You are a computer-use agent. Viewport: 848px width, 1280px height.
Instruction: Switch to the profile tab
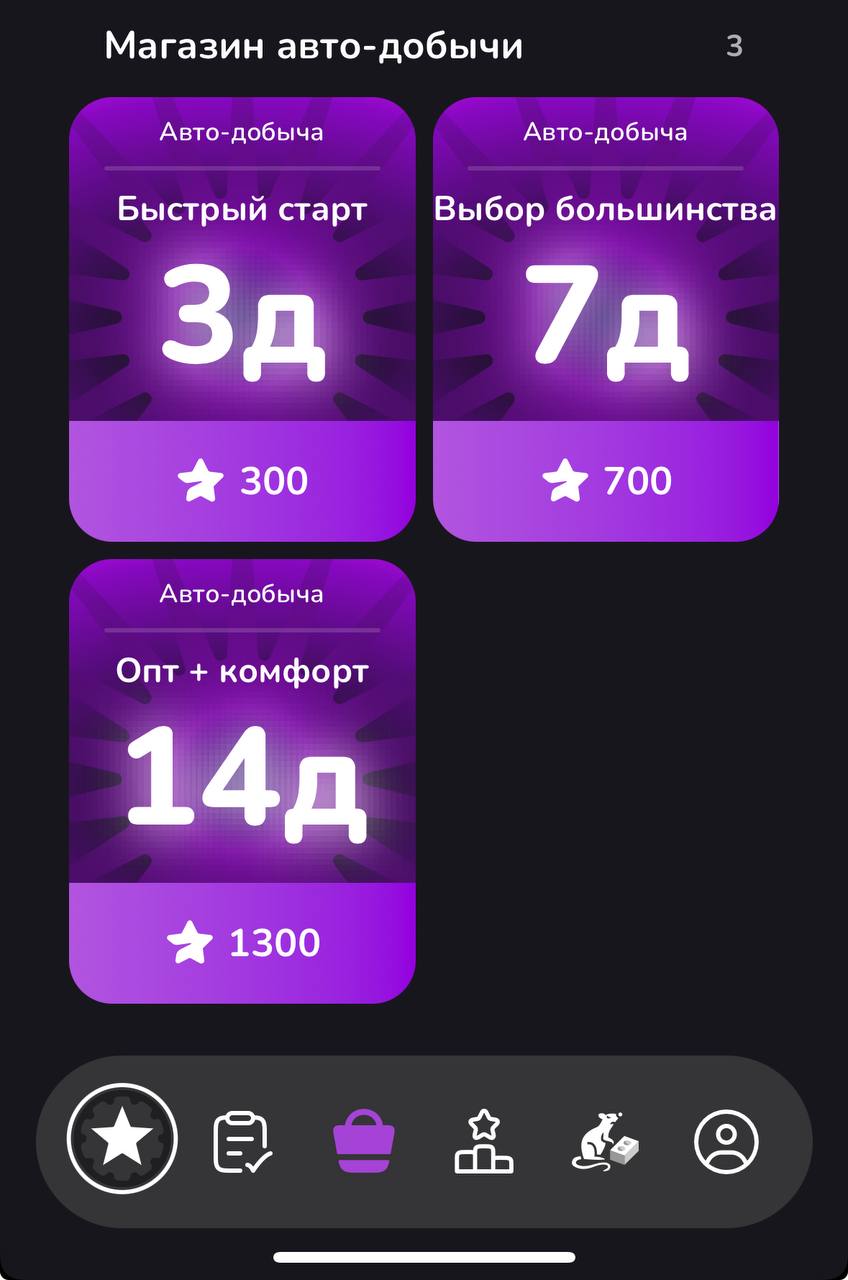coord(726,1141)
